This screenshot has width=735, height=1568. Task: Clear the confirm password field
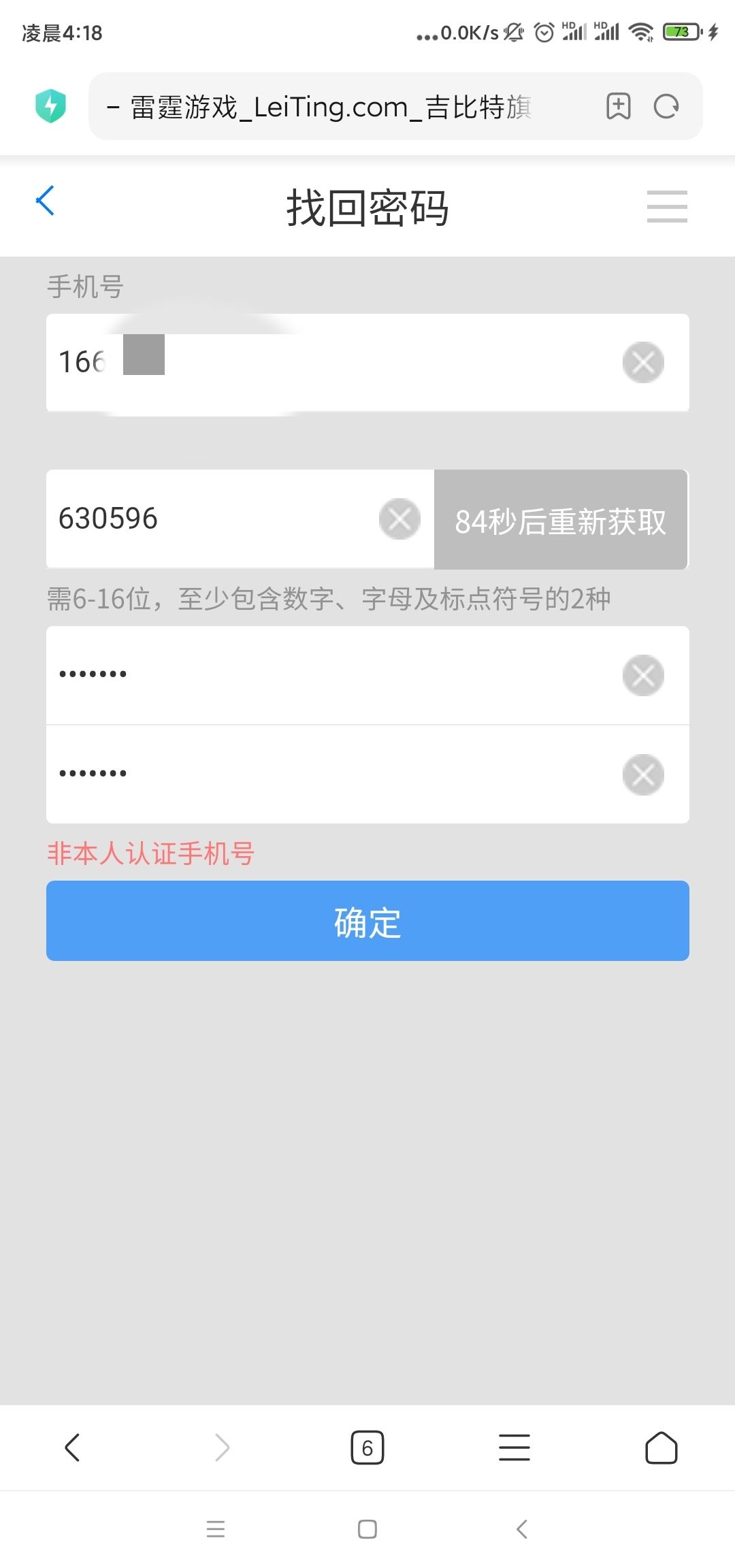point(642,774)
